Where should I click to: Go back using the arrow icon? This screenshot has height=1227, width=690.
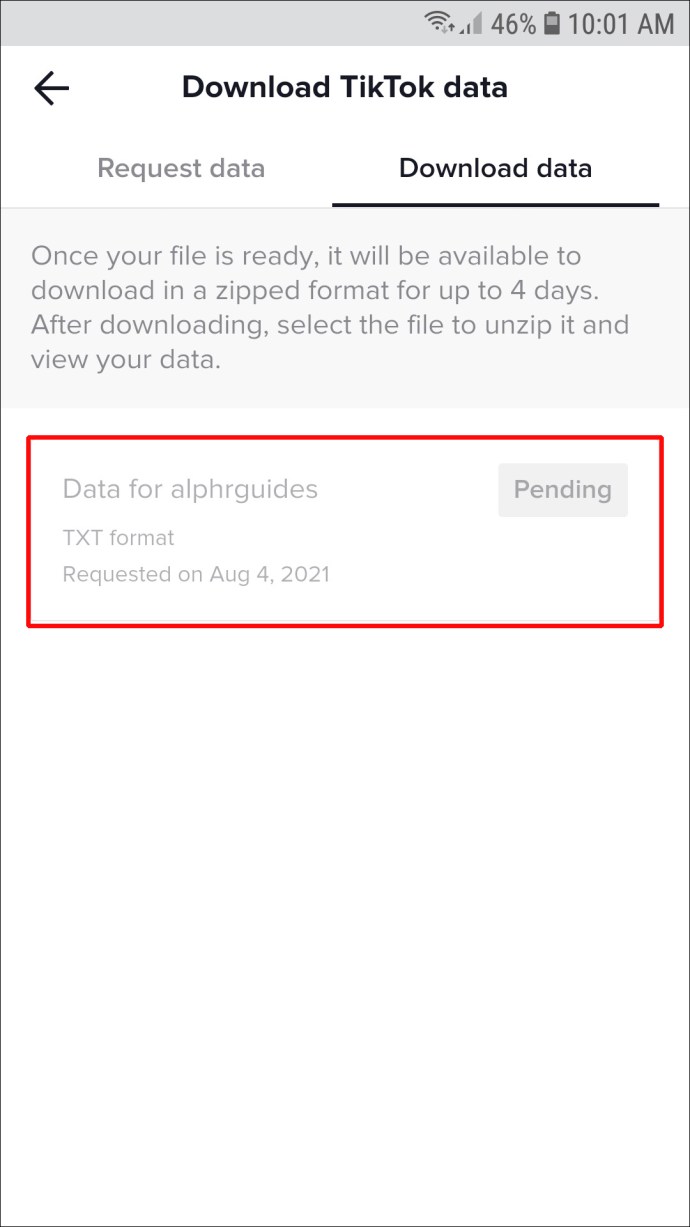(51, 88)
